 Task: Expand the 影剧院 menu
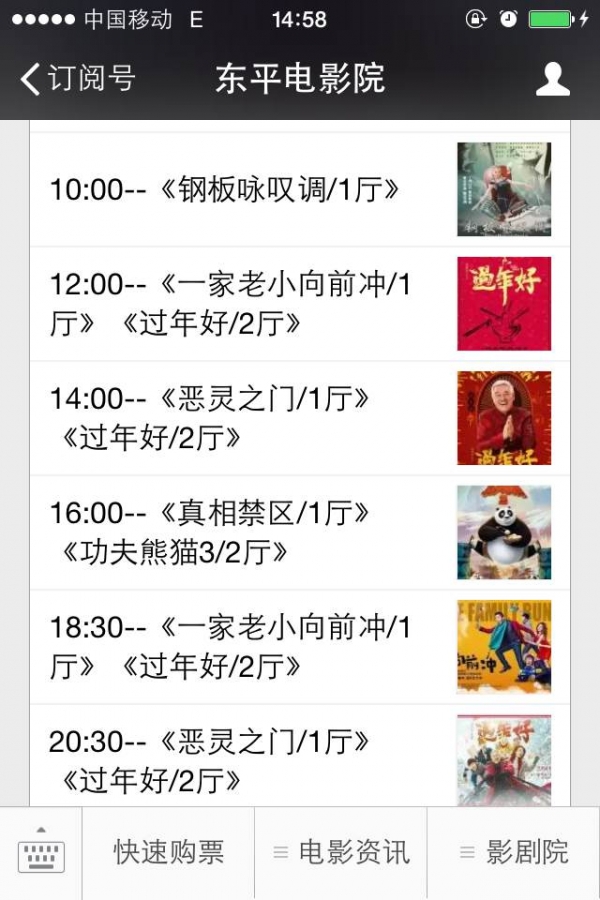[514, 853]
